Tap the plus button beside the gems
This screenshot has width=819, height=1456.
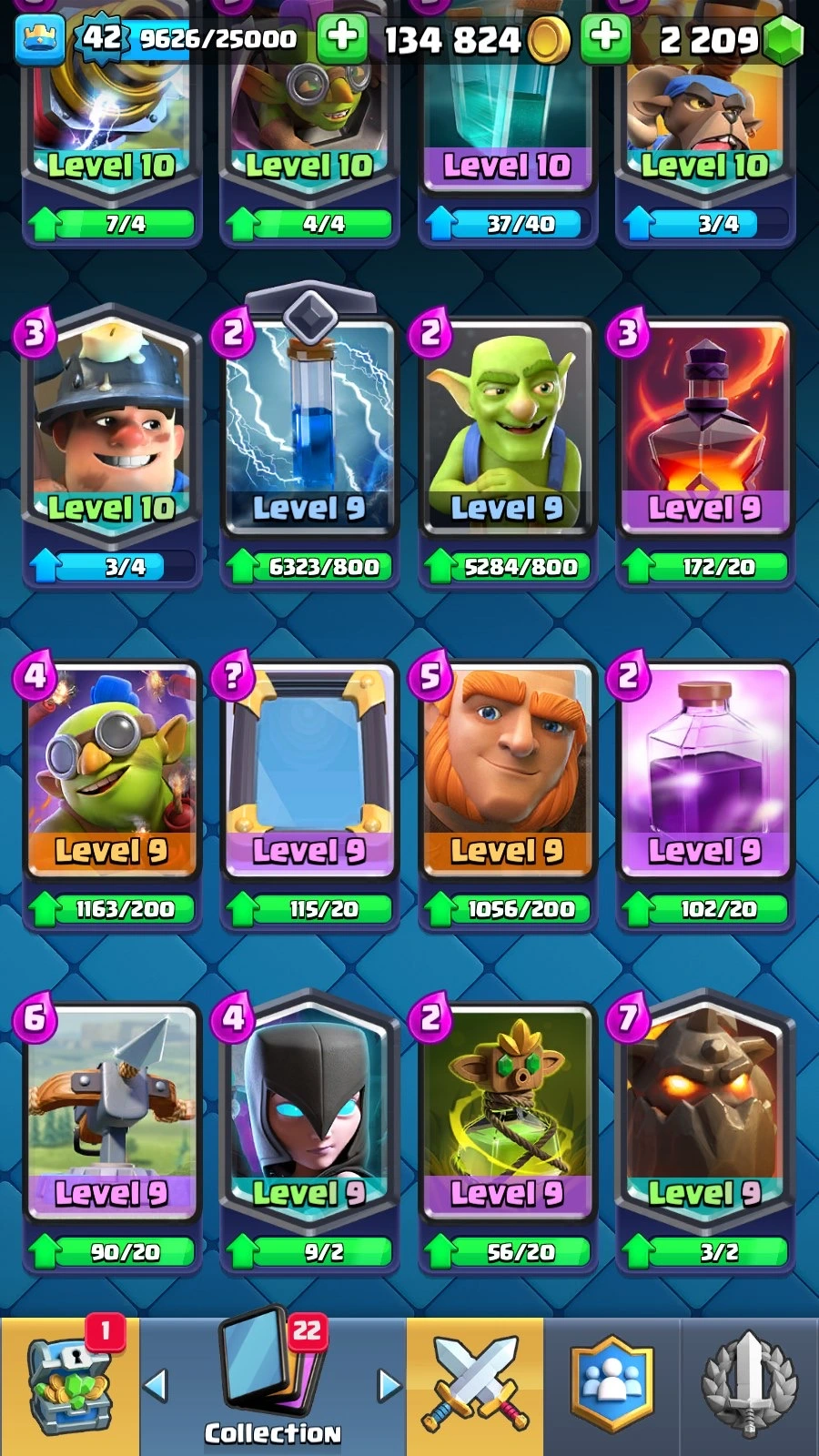(605, 38)
